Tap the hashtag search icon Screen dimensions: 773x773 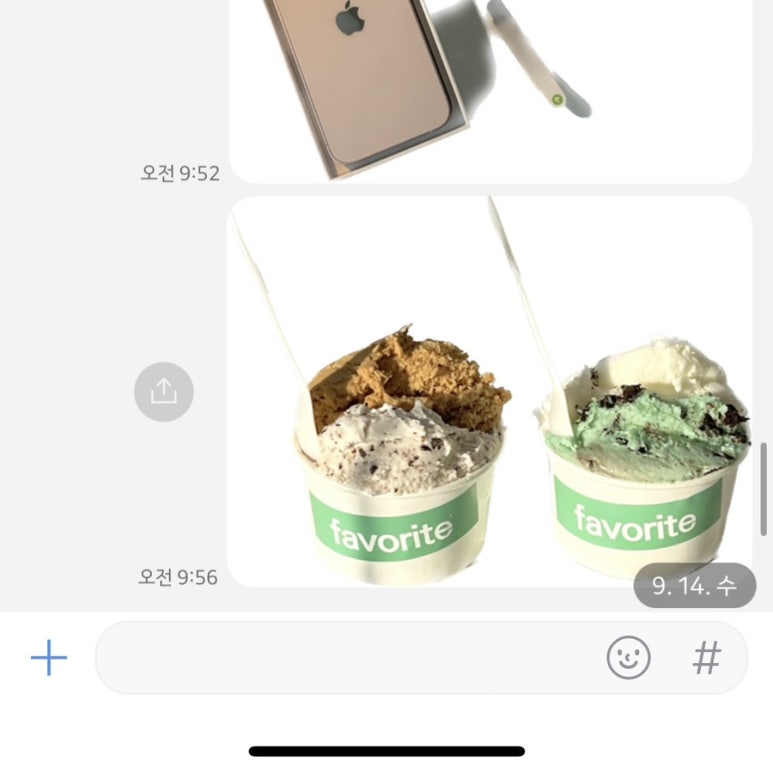707,658
